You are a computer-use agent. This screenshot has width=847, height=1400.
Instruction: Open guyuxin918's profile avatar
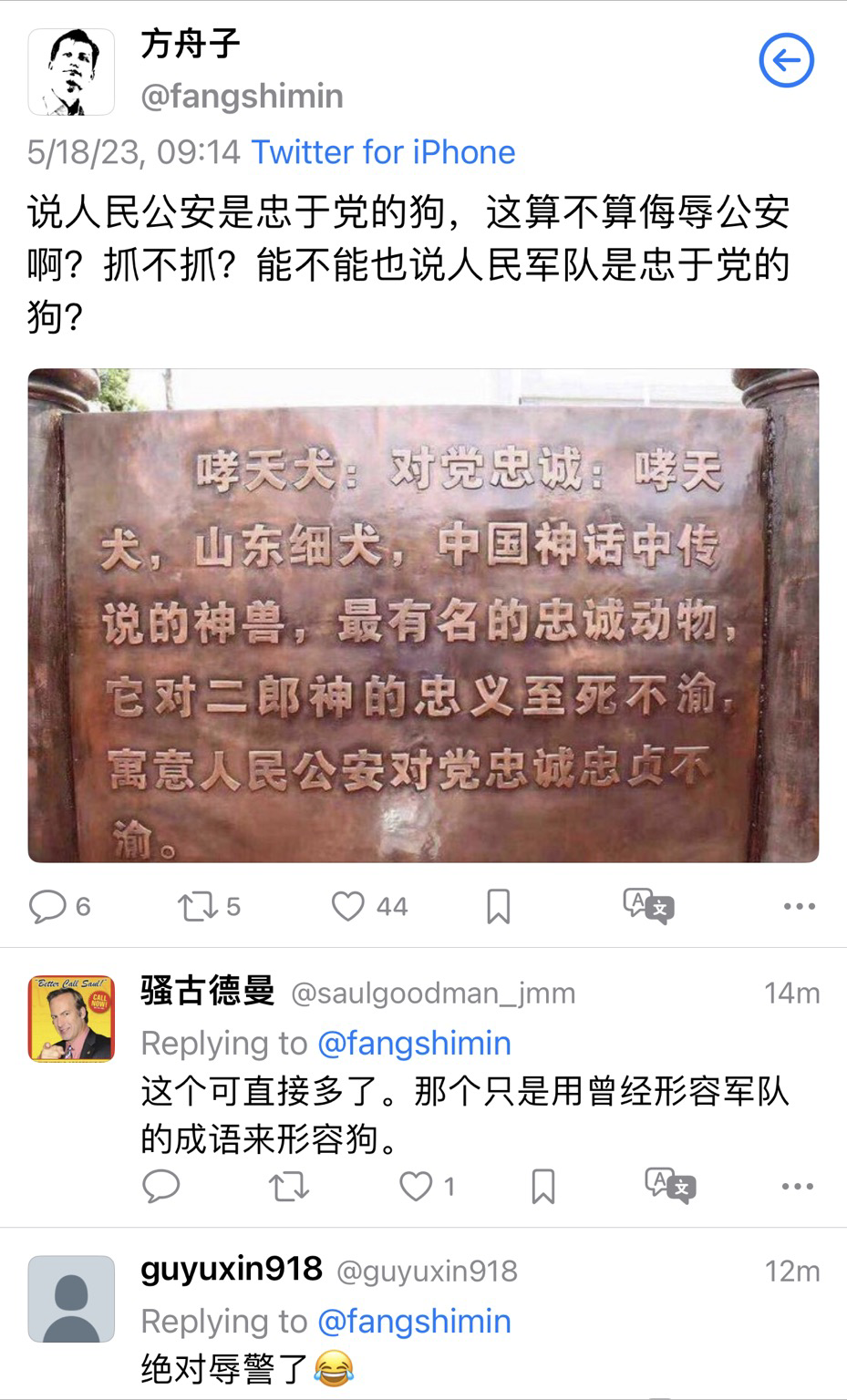click(x=71, y=1298)
